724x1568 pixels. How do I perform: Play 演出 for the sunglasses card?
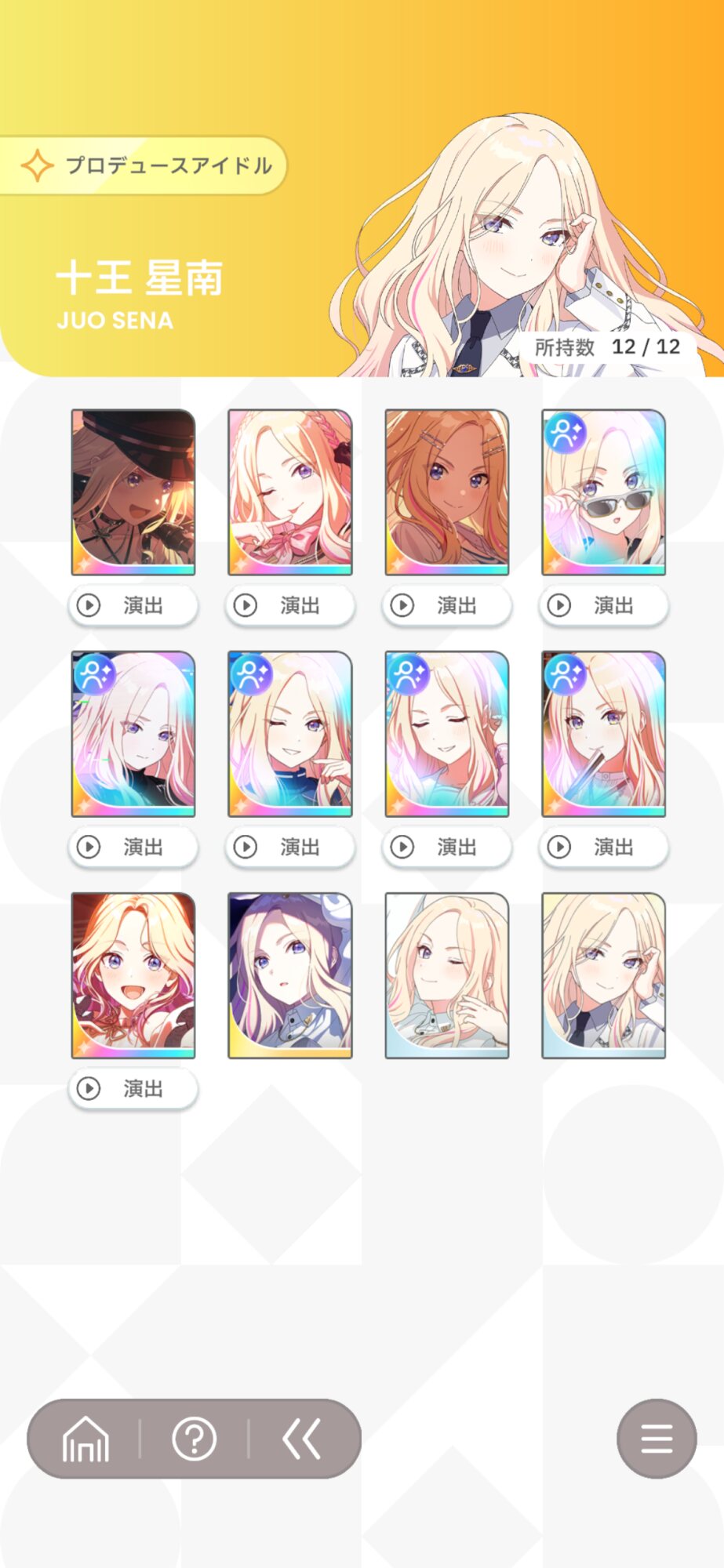[x=603, y=605]
